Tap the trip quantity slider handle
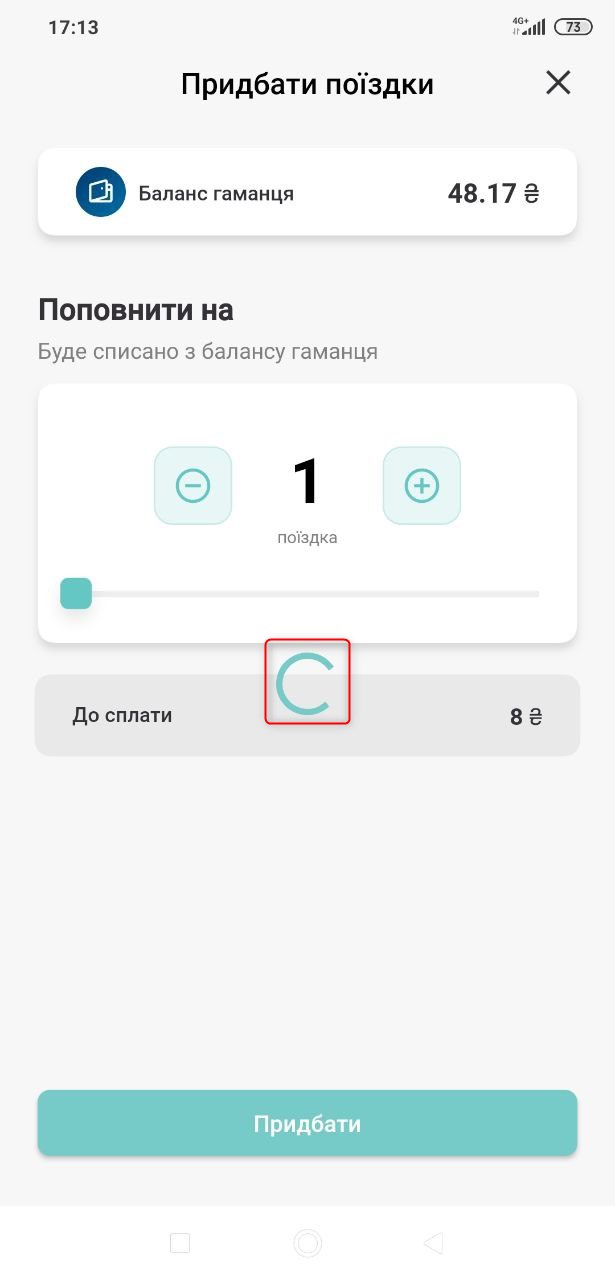This screenshot has height=1280, width=615. pos(76,593)
